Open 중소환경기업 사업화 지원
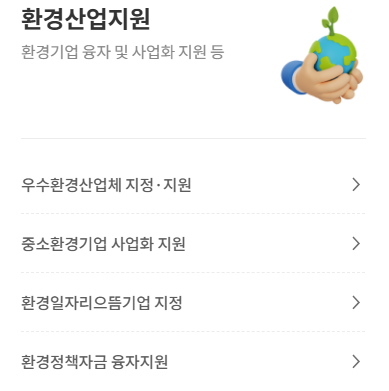 (x=193, y=244)
